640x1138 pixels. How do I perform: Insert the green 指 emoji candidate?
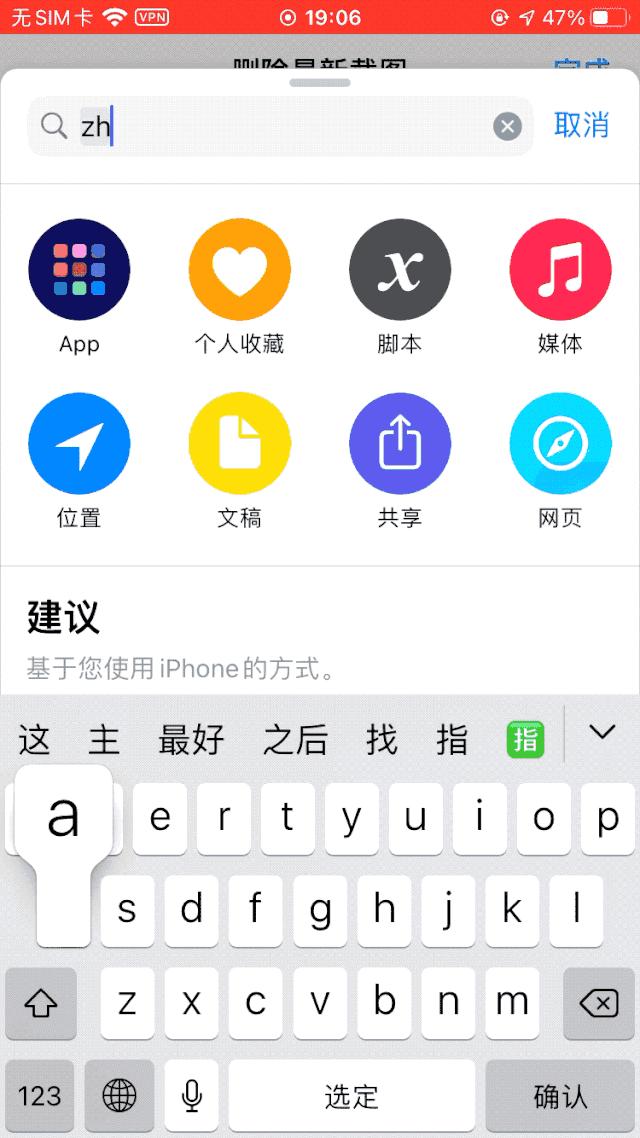(526, 741)
